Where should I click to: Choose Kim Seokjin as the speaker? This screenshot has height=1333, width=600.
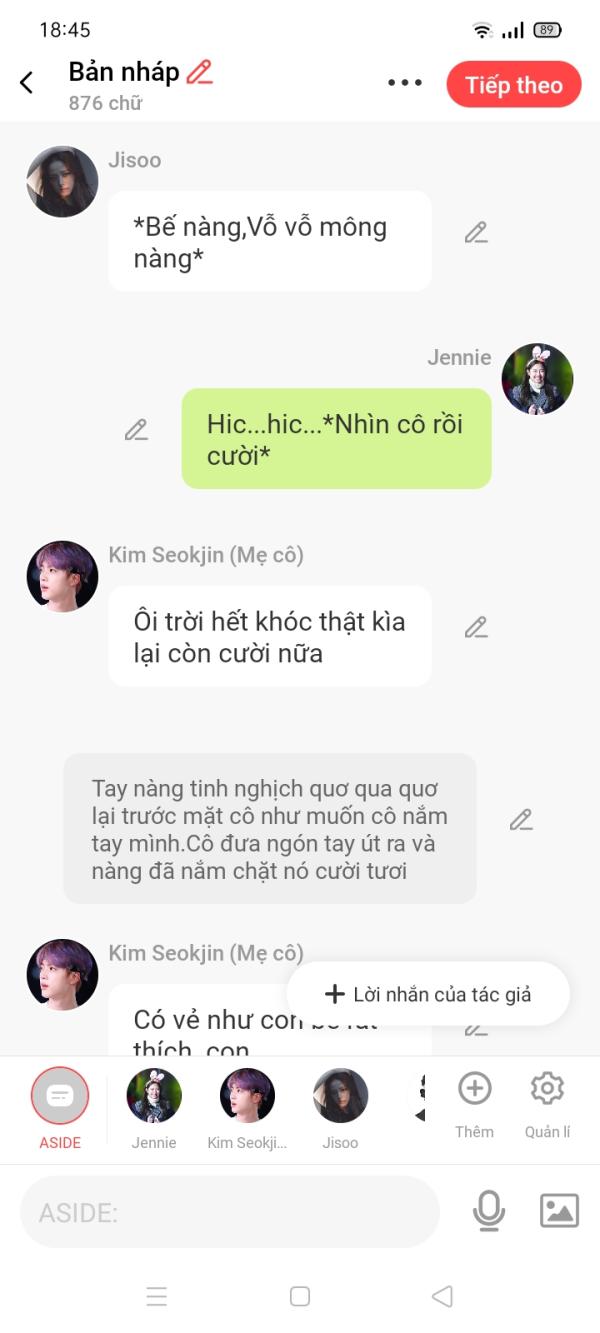pyautogui.click(x=247, y=1097)
